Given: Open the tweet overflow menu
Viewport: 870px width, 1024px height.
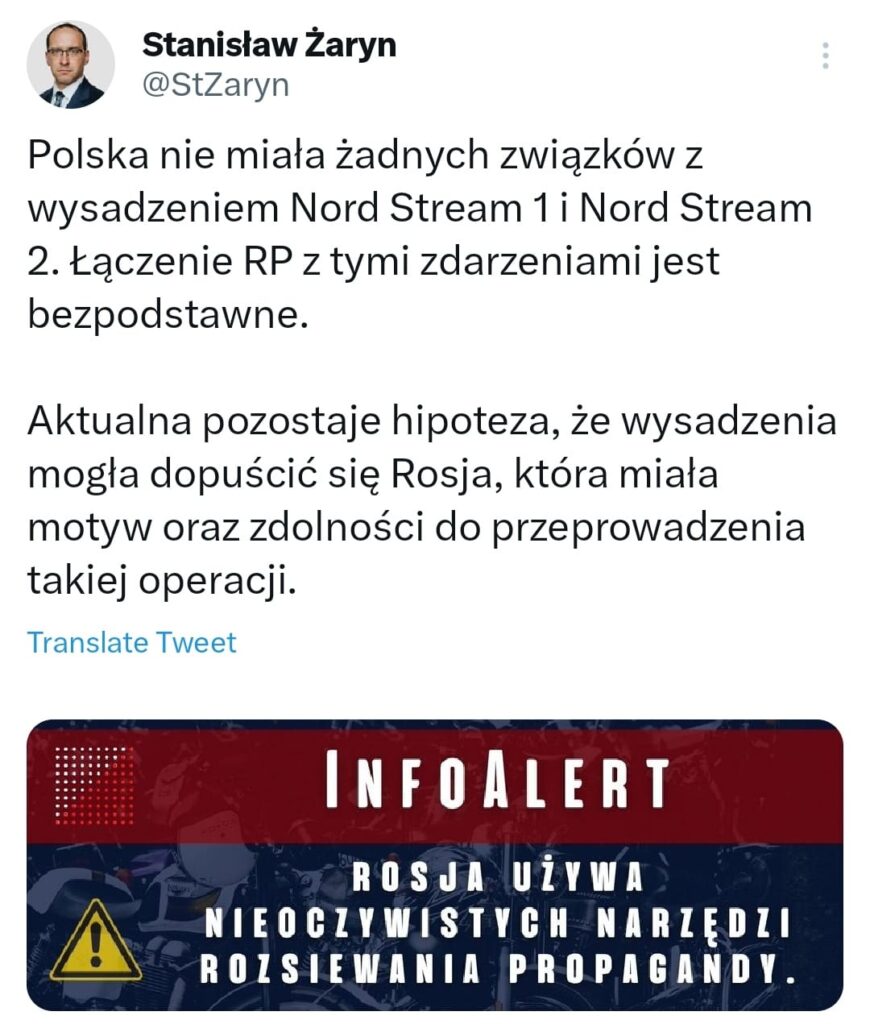Looking at the screenshot, I should [825, 55].
